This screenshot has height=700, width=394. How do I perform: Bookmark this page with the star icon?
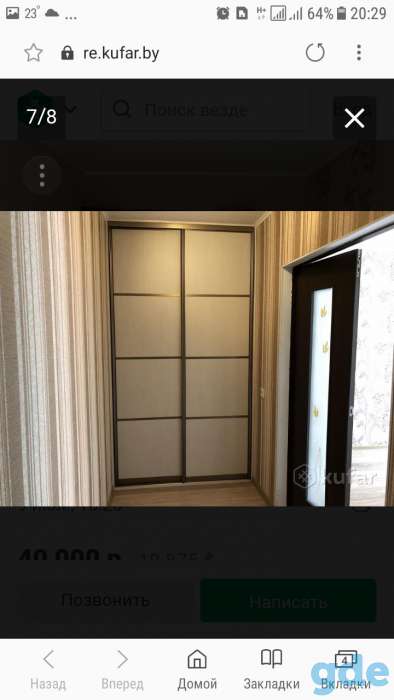33,54
